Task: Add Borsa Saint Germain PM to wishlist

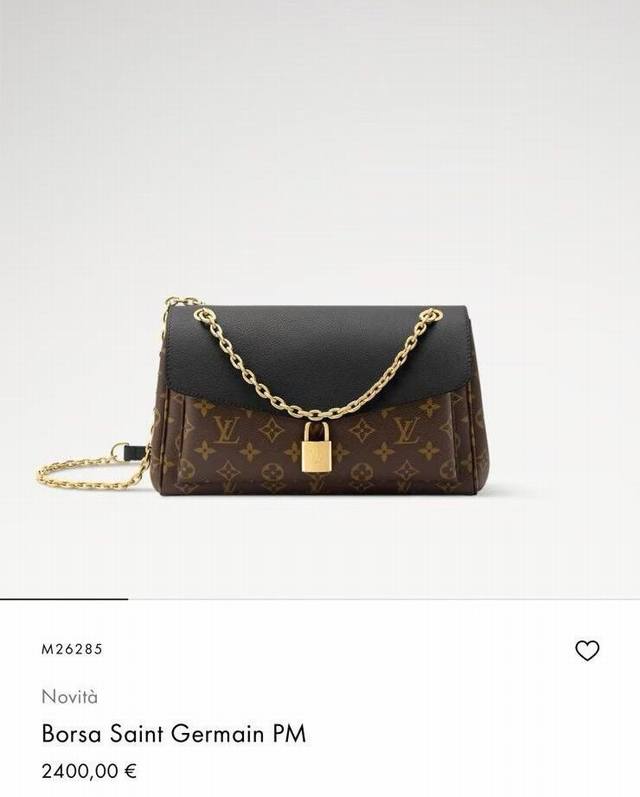Action: click(587, 651)
